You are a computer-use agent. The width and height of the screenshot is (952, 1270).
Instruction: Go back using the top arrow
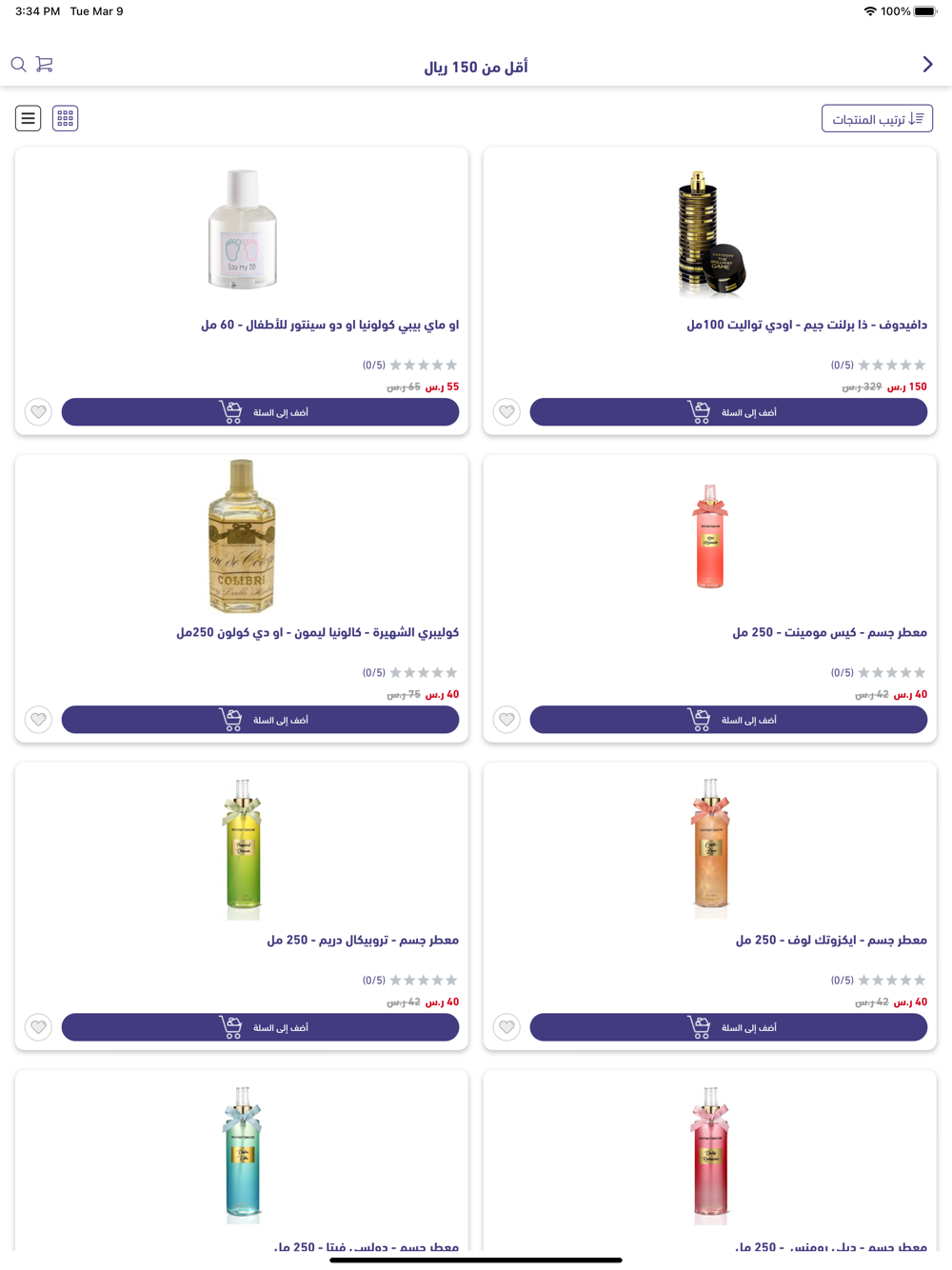(x=927, y=65)
